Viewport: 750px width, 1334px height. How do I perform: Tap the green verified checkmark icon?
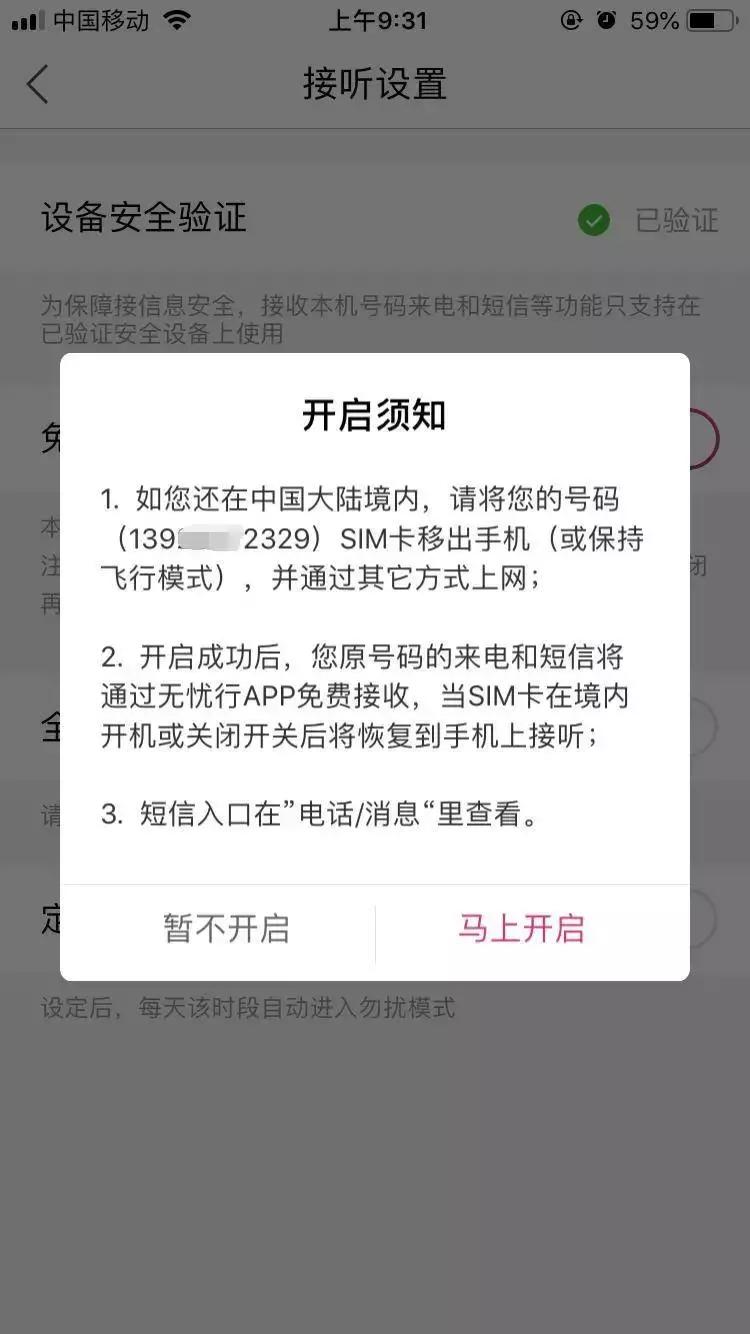coord(594,221)
